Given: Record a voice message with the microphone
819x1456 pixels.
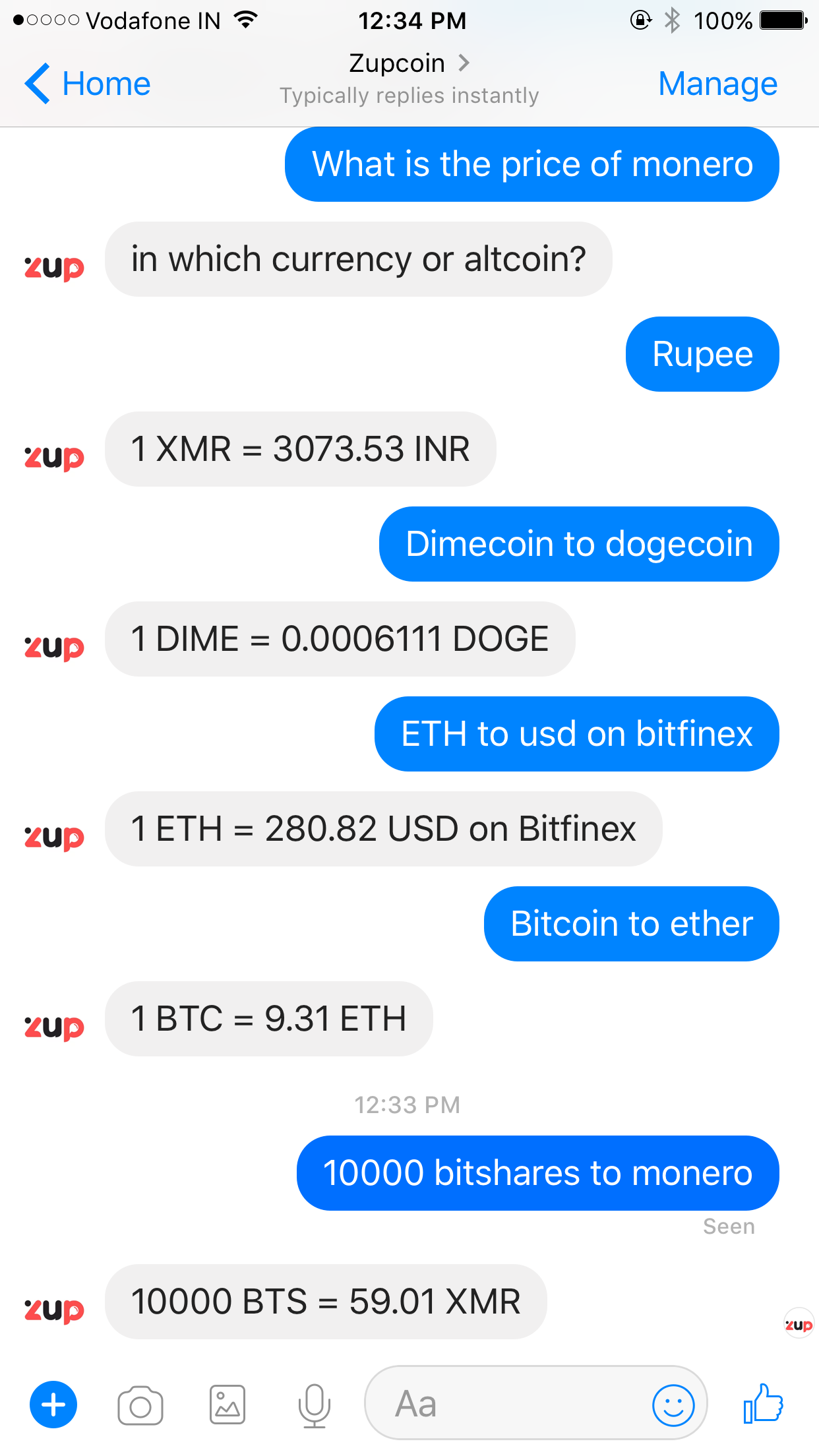Looking at the screenshot, I should click(x=315, y=1405).
